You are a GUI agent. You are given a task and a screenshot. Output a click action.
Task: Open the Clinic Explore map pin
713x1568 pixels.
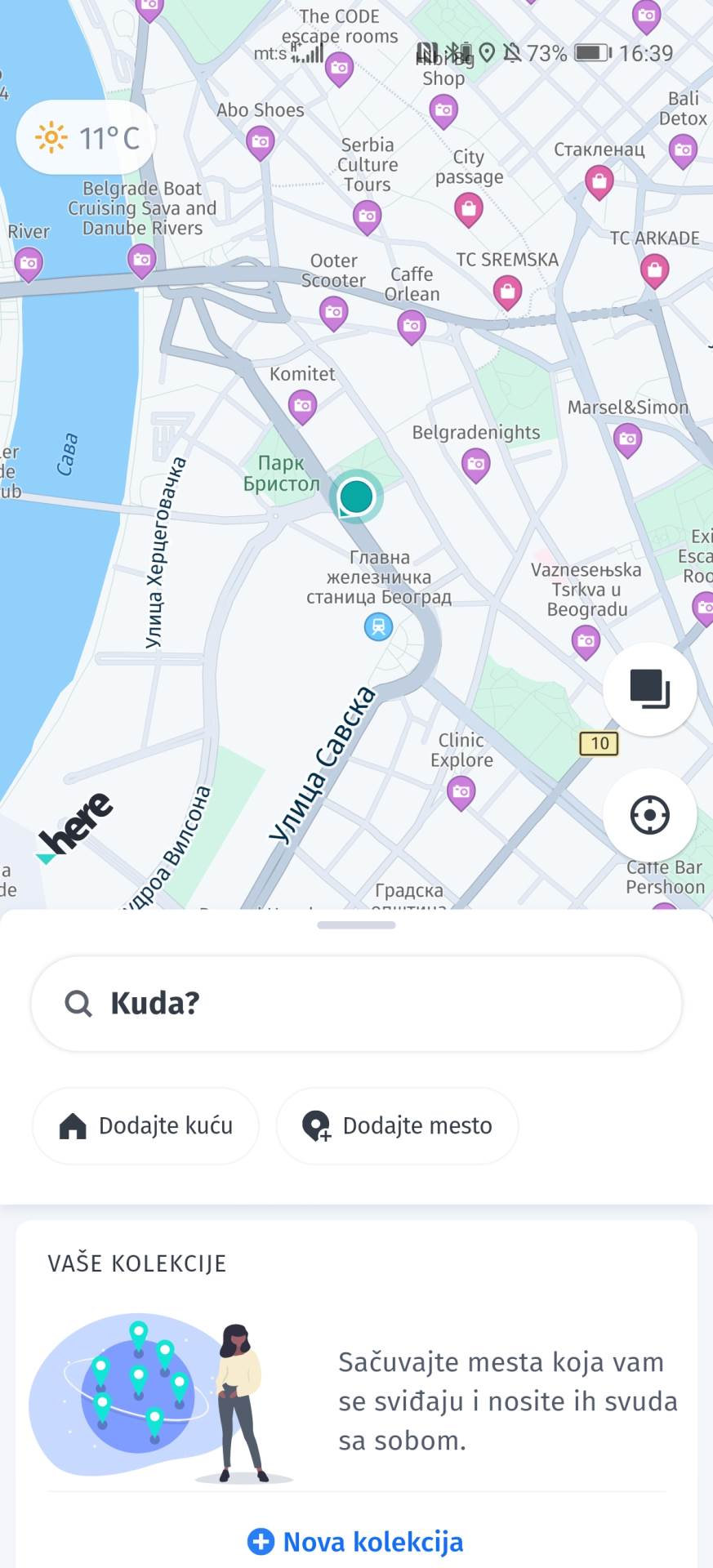[461, 791]
